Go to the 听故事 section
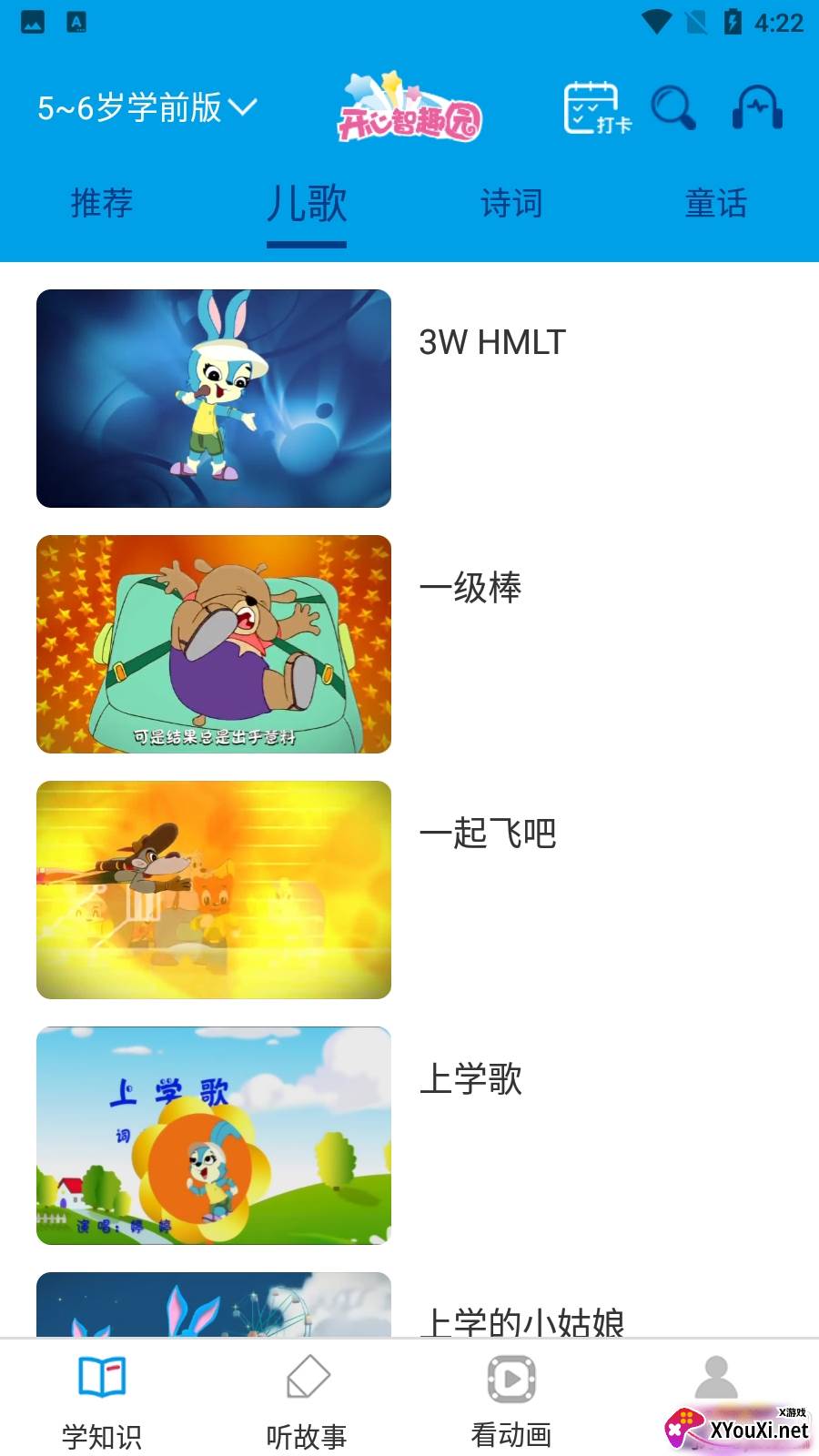819x1456 pixels. [x=307, y=1401]
